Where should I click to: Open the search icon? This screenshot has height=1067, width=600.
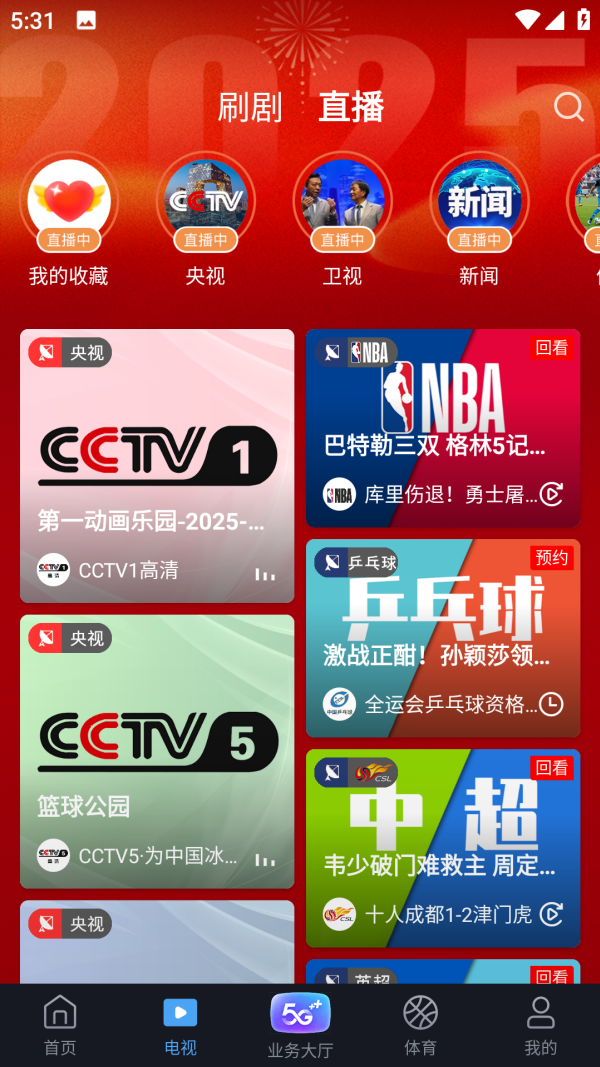(x=568, y=107)
